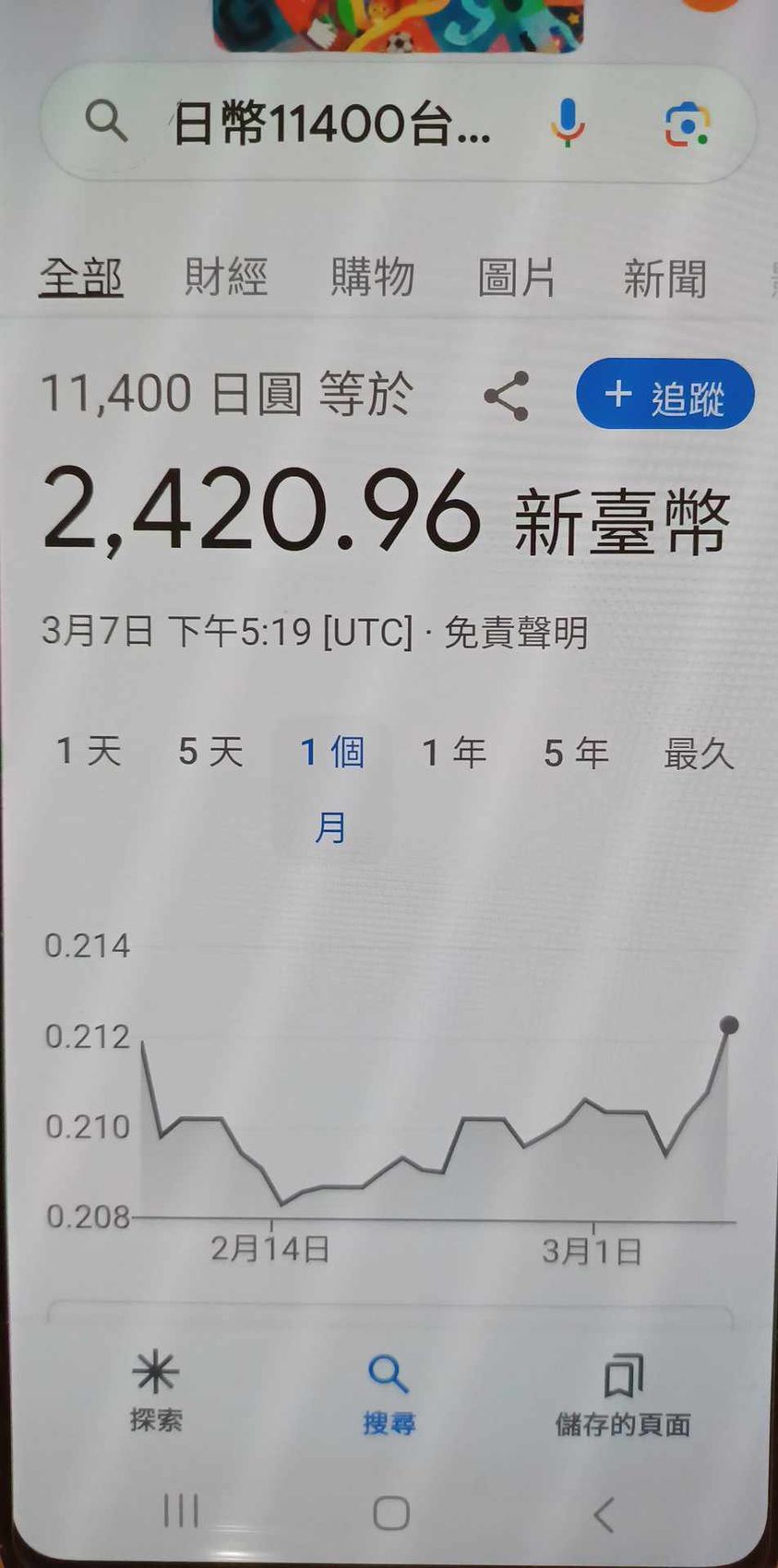Select the 1 年 chart range

pyautogui.click(x=454, y=754)
